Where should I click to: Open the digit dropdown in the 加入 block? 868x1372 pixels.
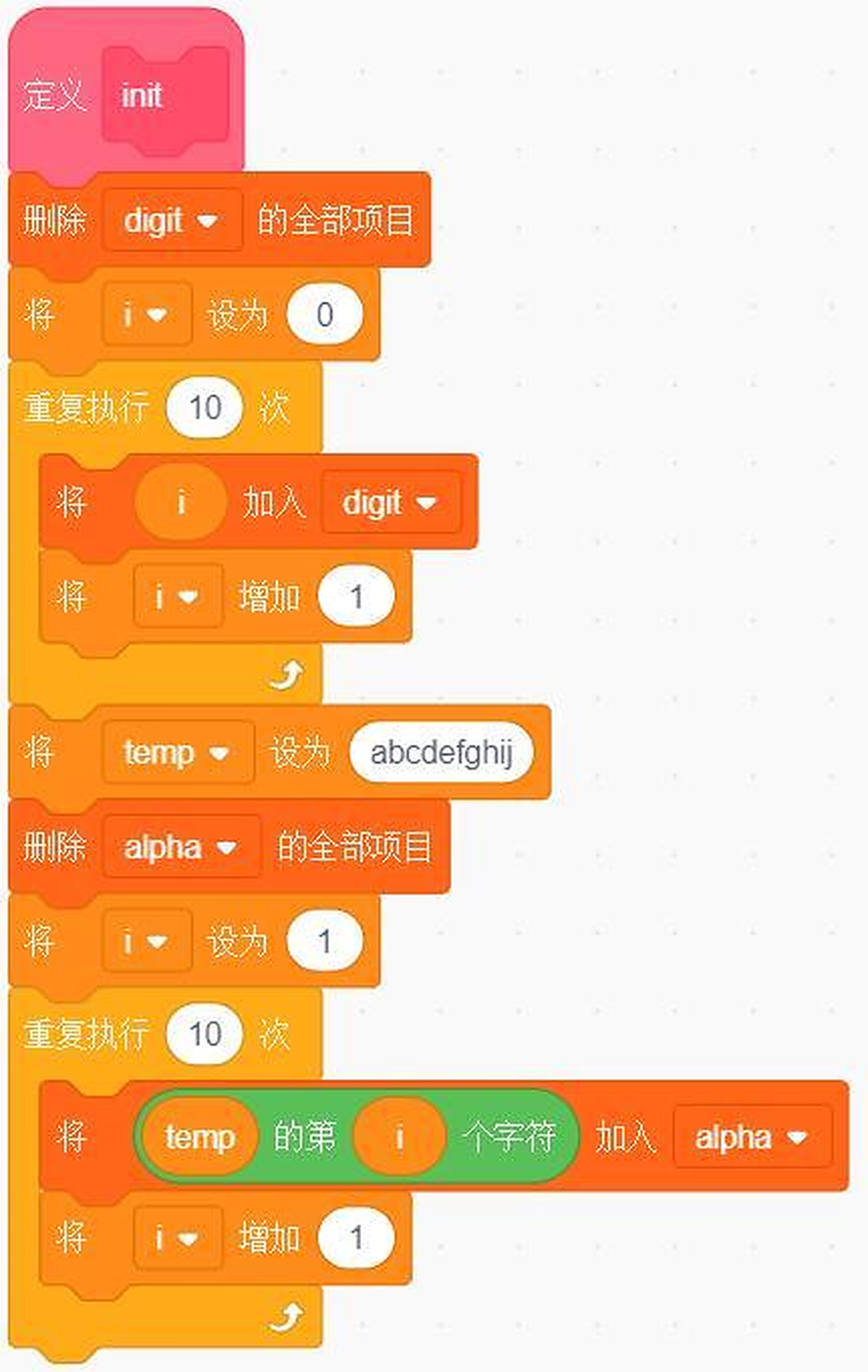[x=391, y=502]
